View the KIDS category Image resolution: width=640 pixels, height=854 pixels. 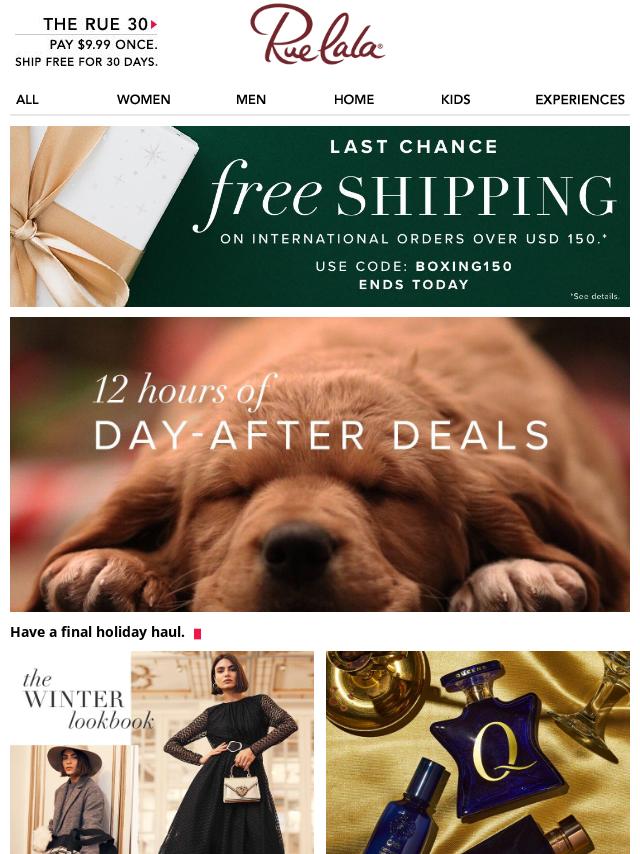(x=455, y=100)
